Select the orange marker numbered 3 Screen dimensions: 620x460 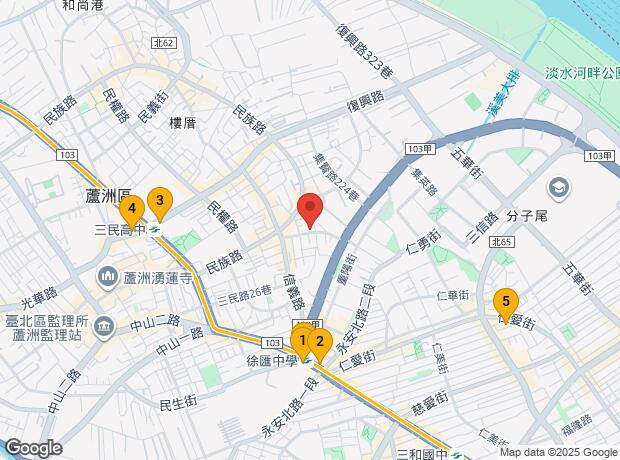[x=160, y=204]
